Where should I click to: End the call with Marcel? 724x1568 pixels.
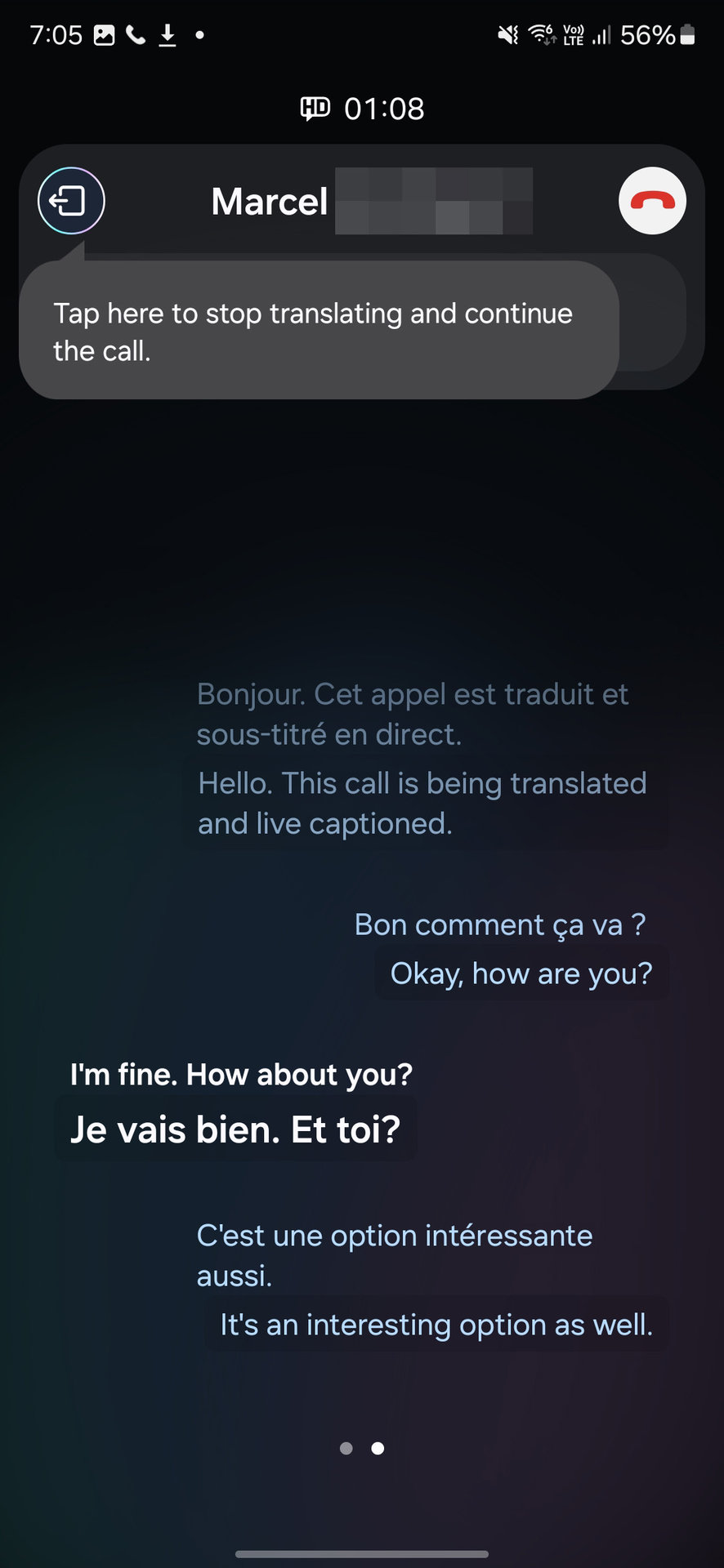(651, 201)
